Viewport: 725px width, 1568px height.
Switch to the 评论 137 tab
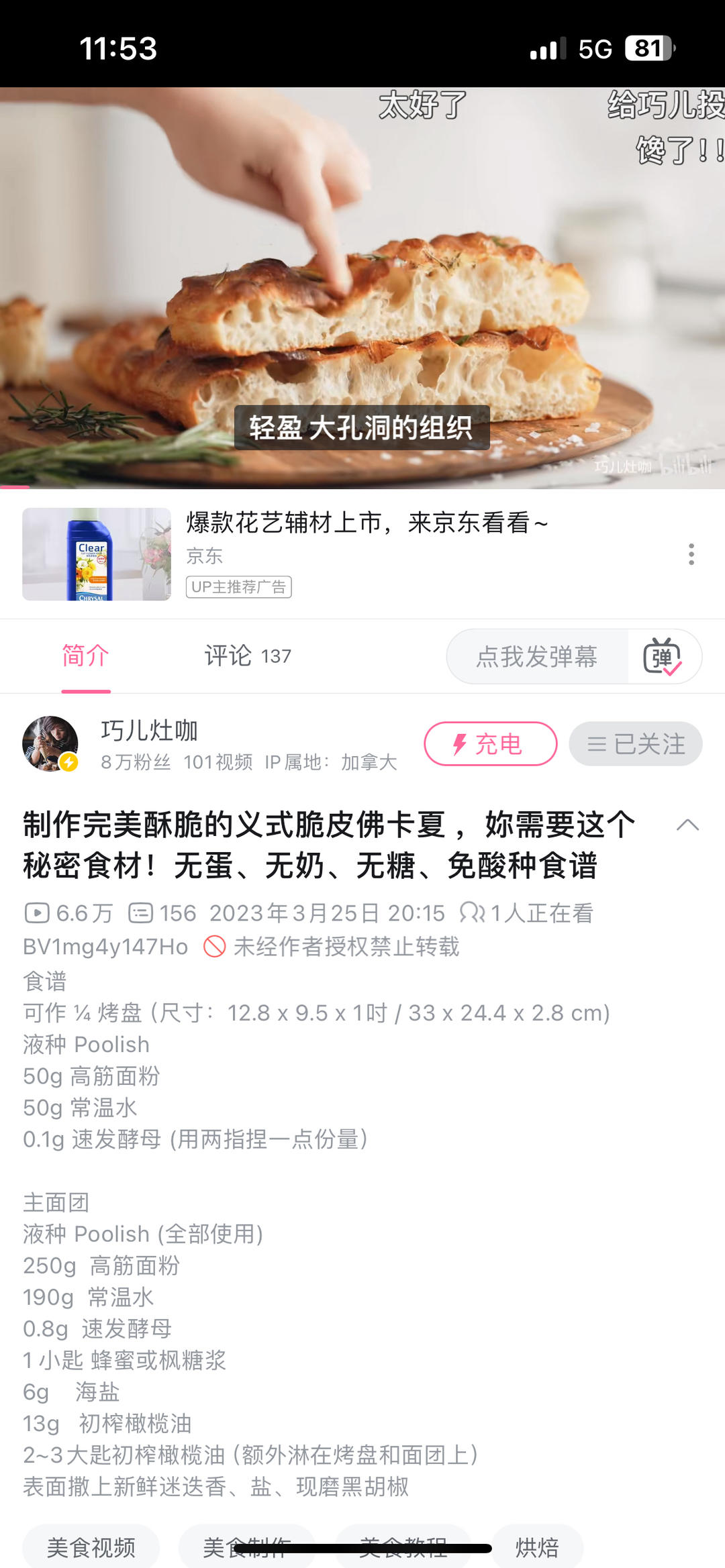248,656
